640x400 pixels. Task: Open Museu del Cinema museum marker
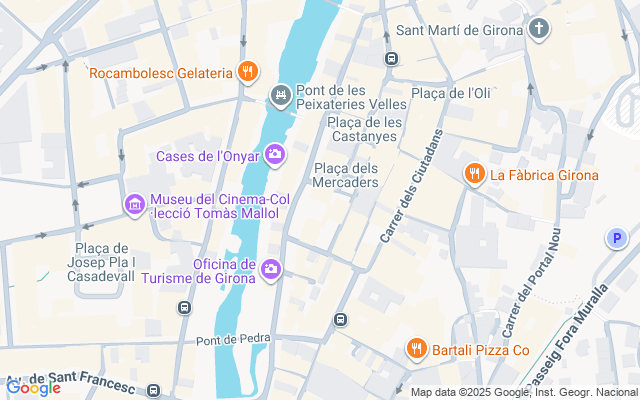pos(135,205)
